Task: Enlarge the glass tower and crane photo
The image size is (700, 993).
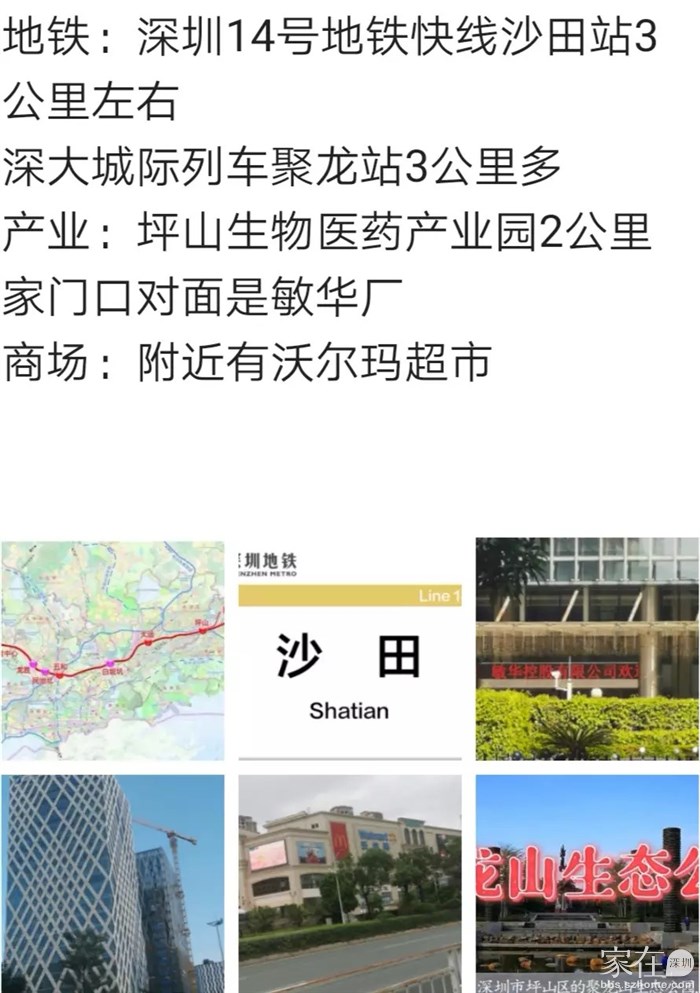Action: (112, 883)
